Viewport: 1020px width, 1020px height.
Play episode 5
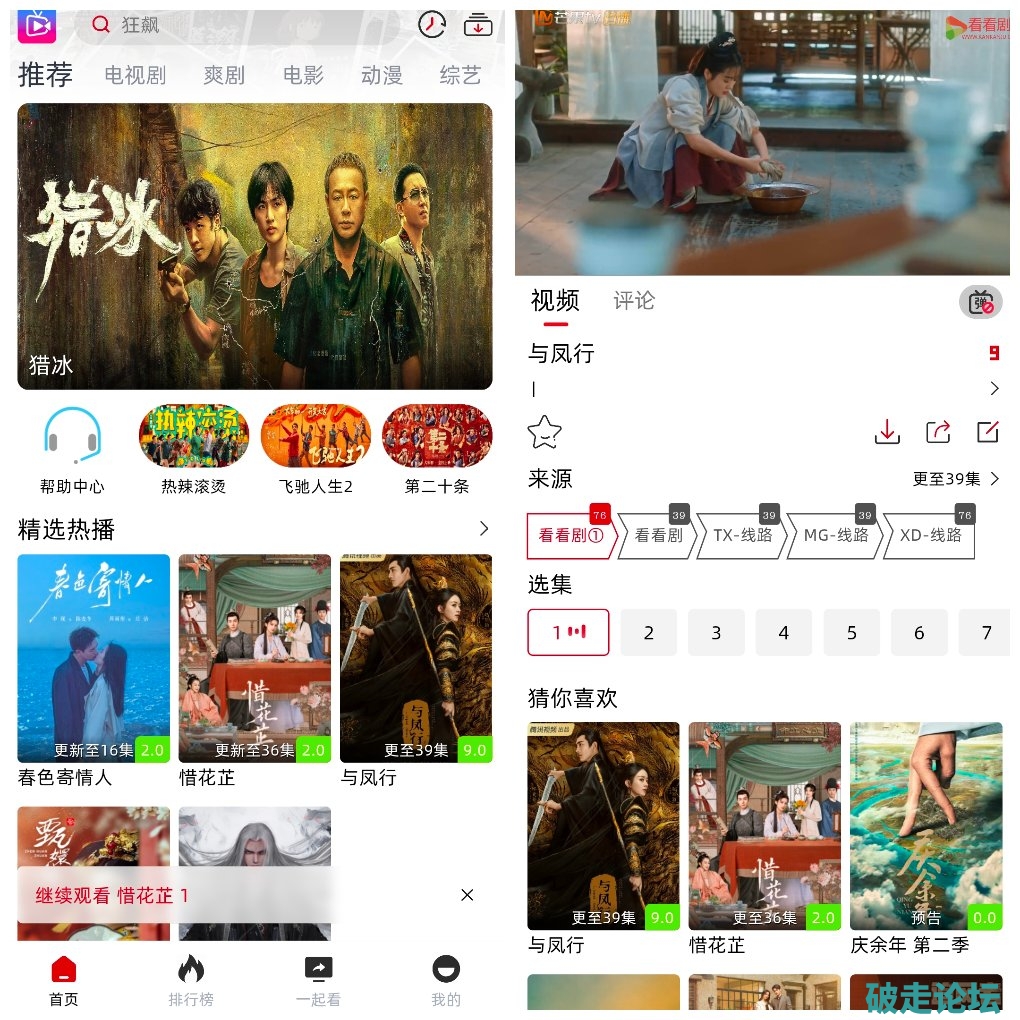[852, 633]
